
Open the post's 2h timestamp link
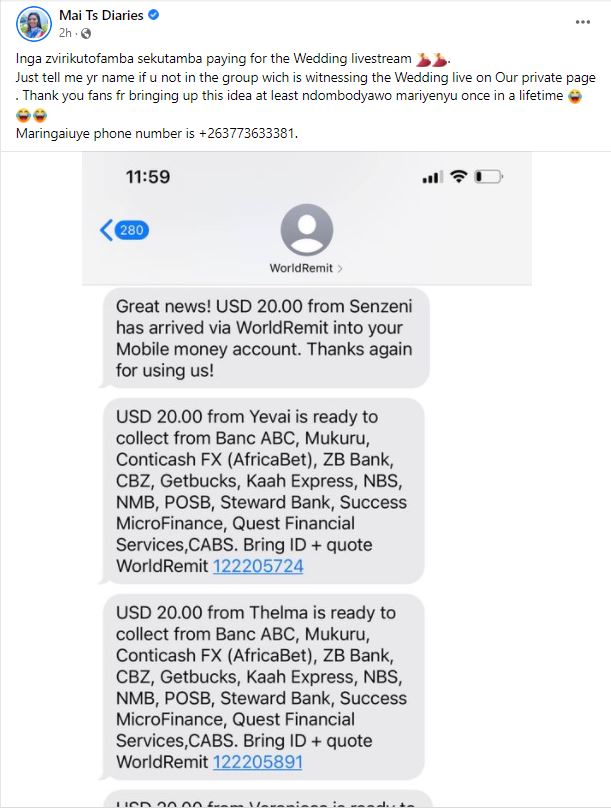tap(65, 32)
